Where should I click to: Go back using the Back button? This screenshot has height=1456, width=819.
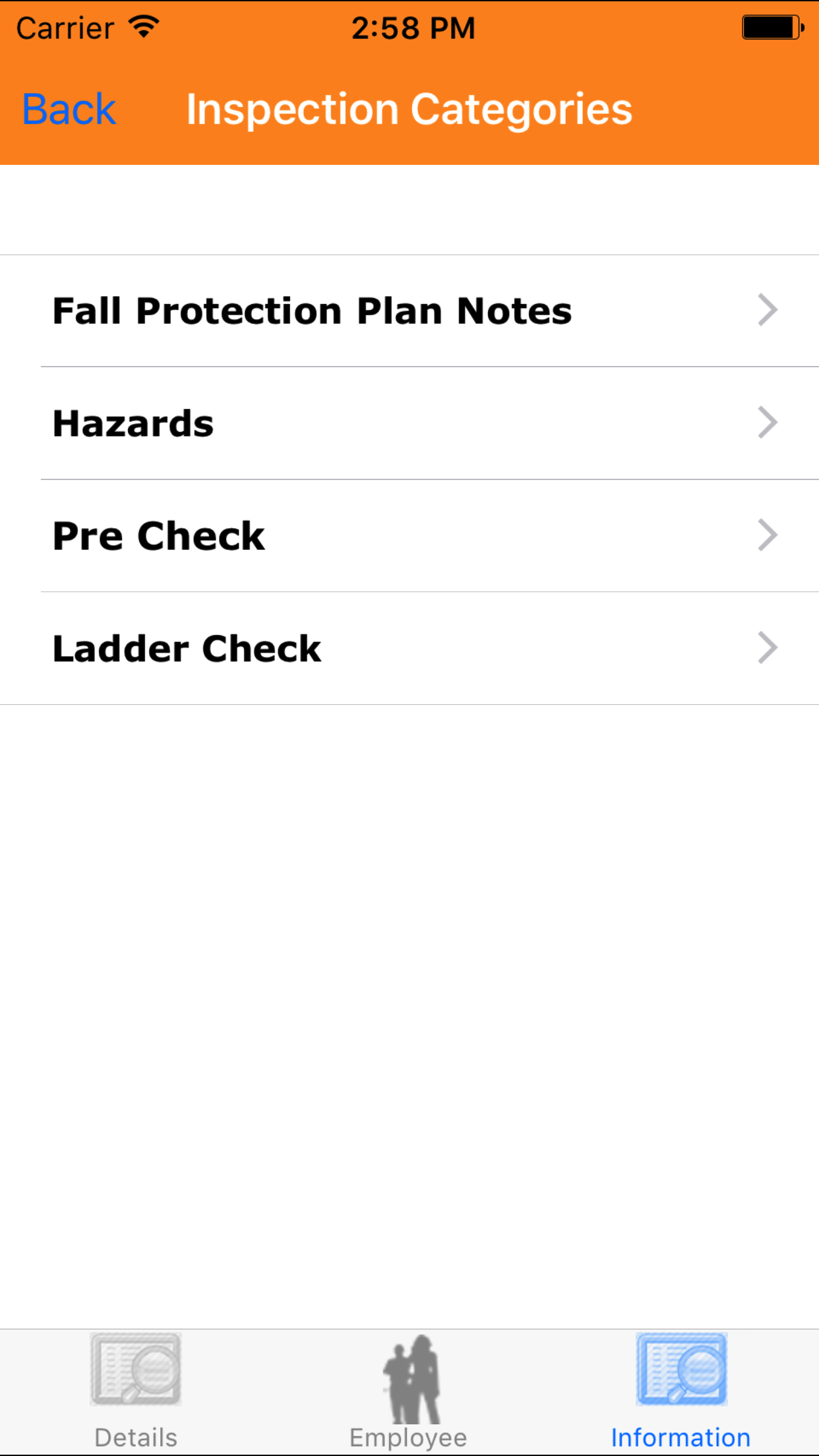(69, 109)
